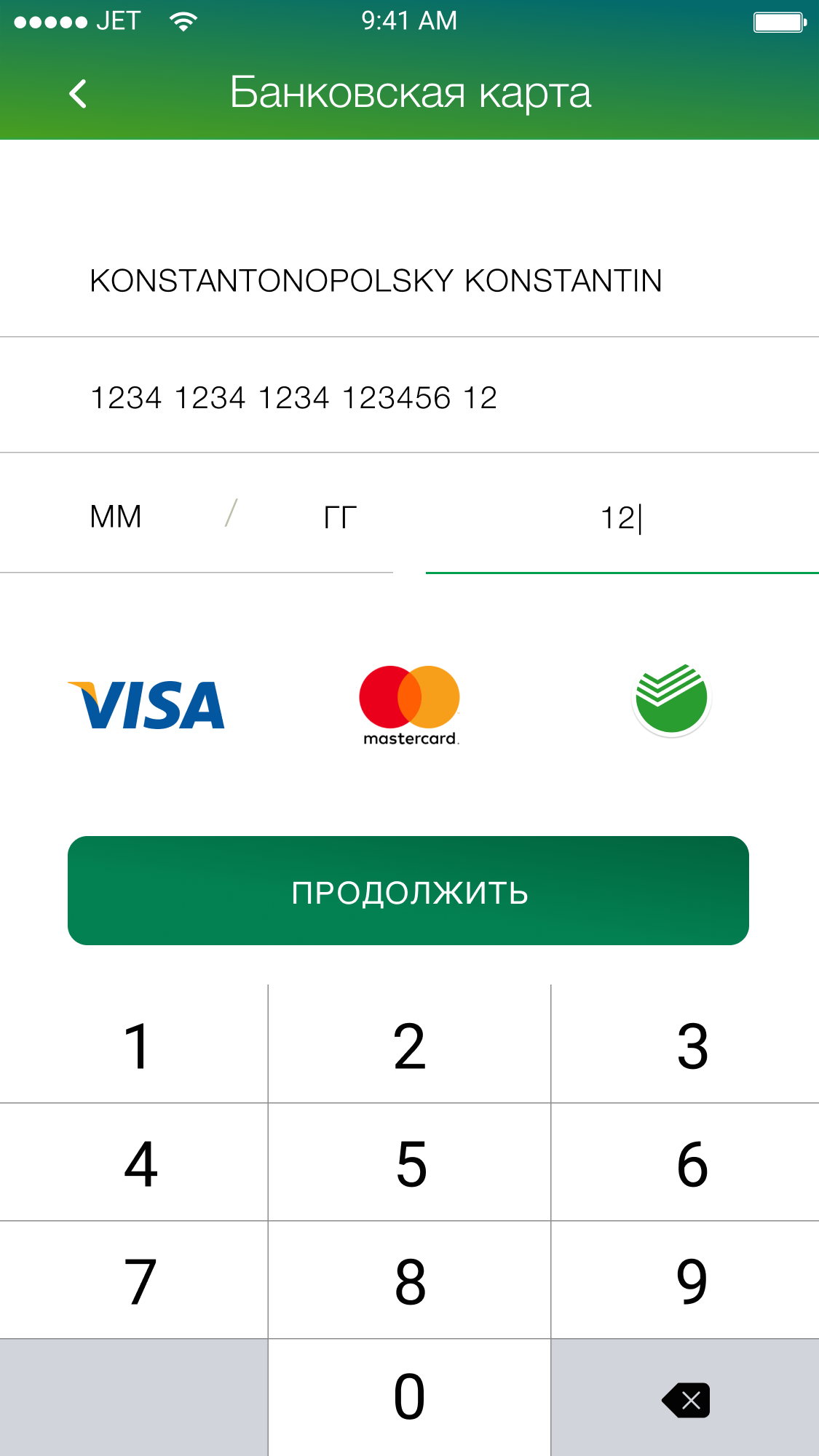This screenshot has width=819, height=1456.
Task: Tap the ПРОДОЛЖИТЬ button
Action: 408,891
